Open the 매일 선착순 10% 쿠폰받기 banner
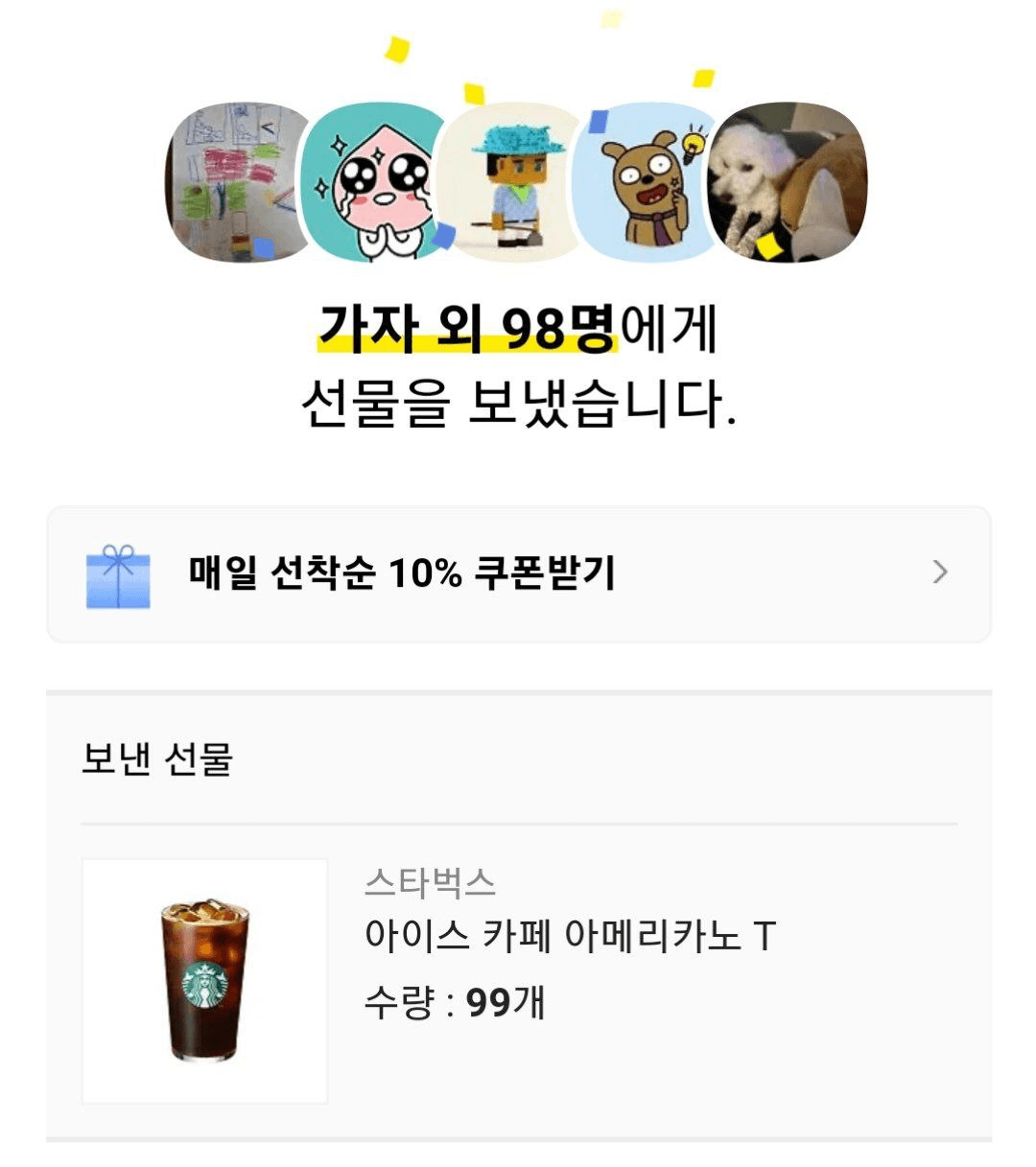The width and height of the screenshot is (1036, 1167). click(x=518, y=573)
